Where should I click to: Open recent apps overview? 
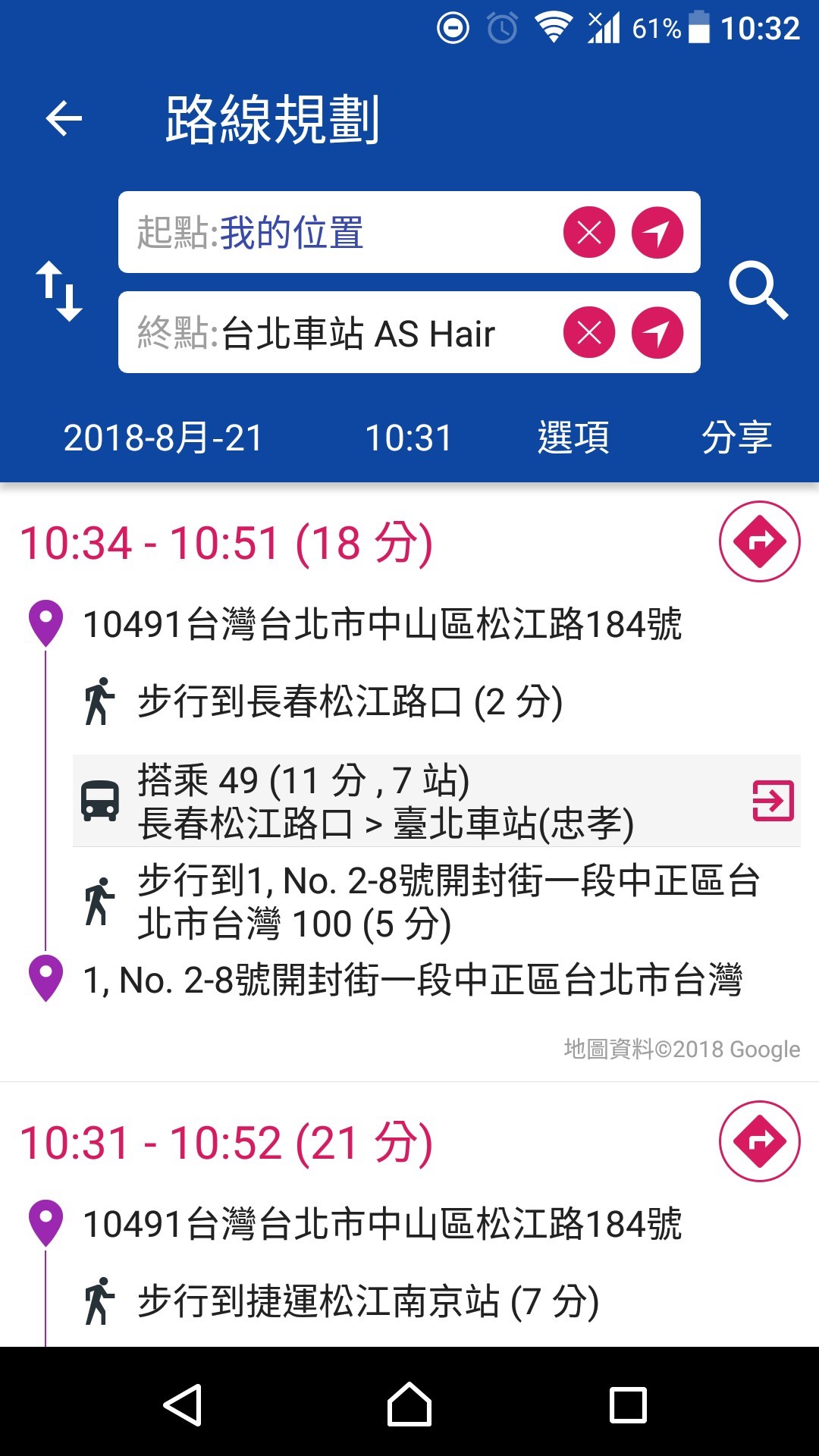click(x=628, y=1404)
